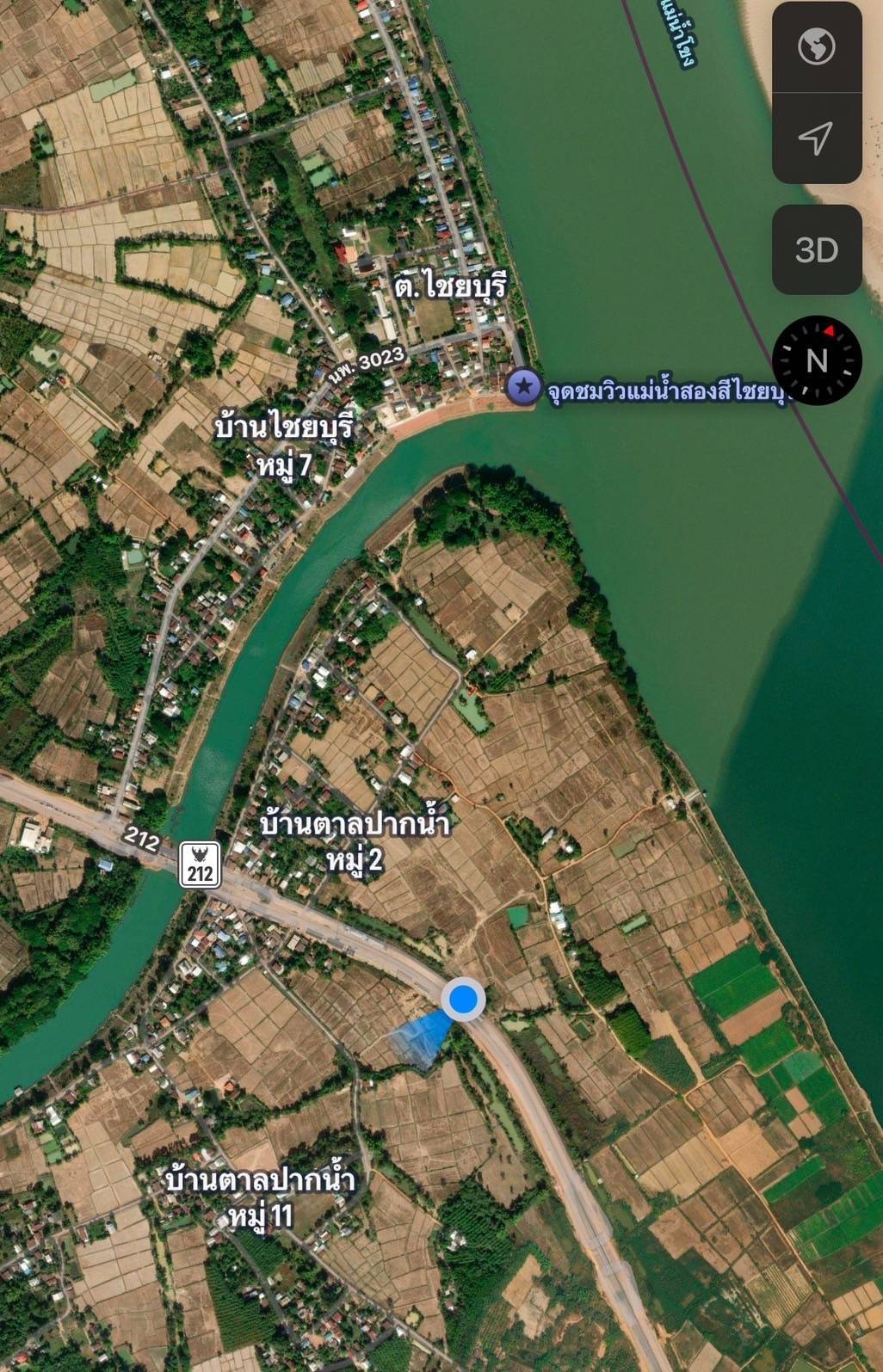Screen dimensions: 883x1372
Task: Switch the map to 3D view
Action: coord(816,249)
